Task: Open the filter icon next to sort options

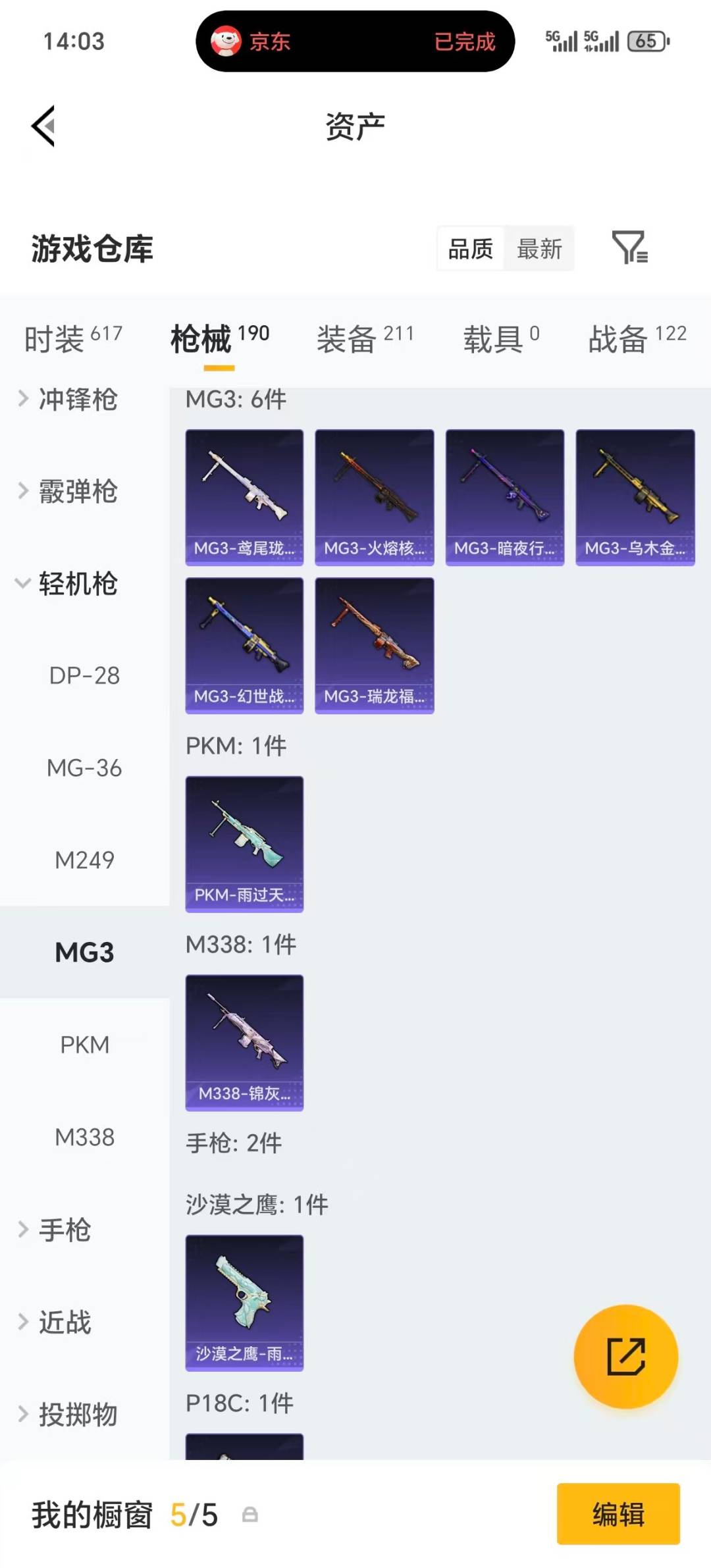Action: 629,249
